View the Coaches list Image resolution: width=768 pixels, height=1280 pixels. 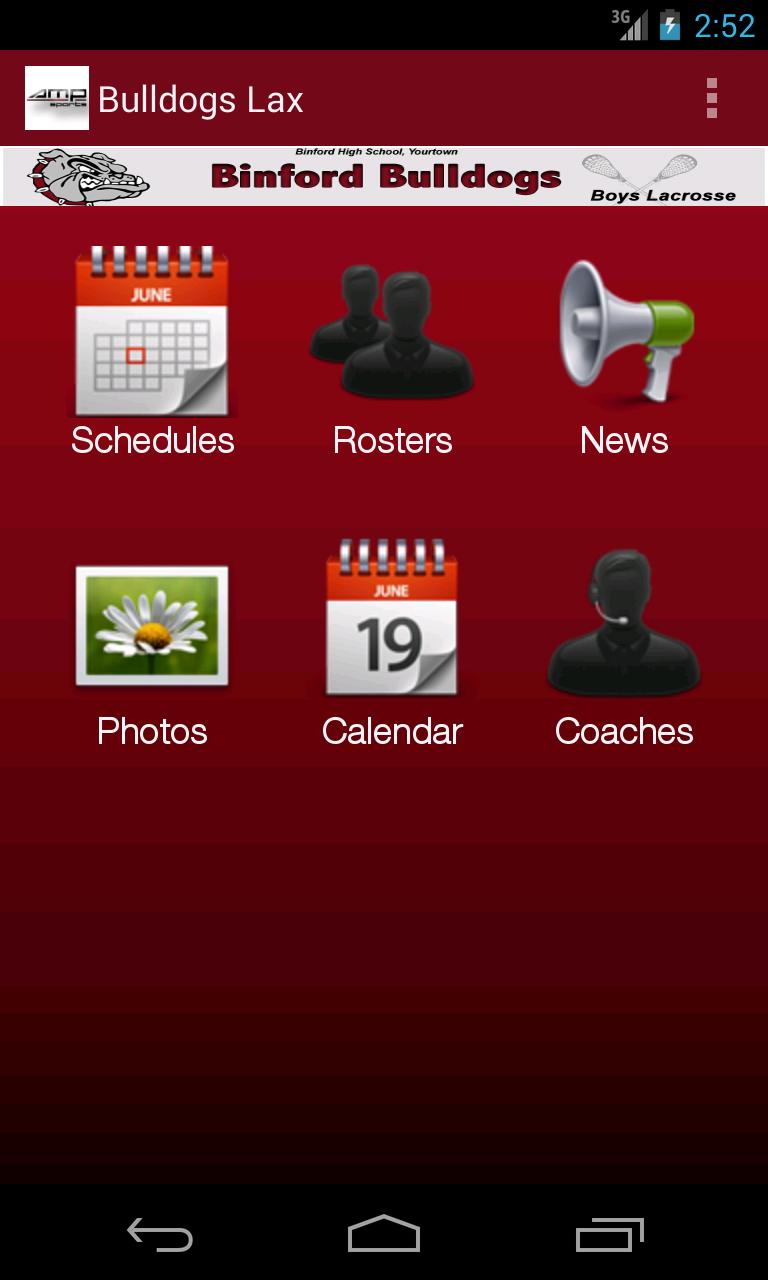coord(624,645)
